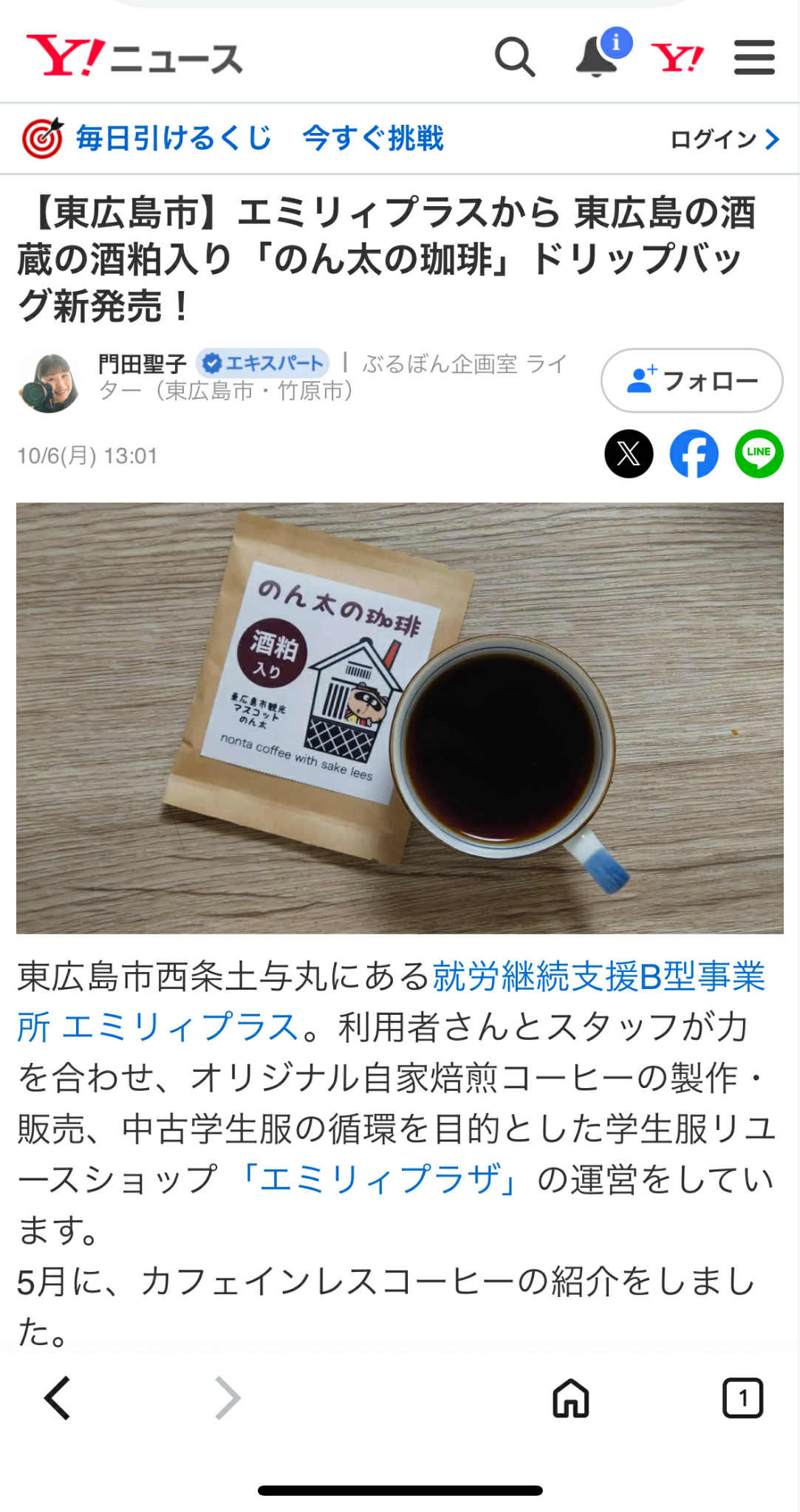Open author 門田聖子's profile
This screenshot has width=800, height=1512.
pos(141,363)
